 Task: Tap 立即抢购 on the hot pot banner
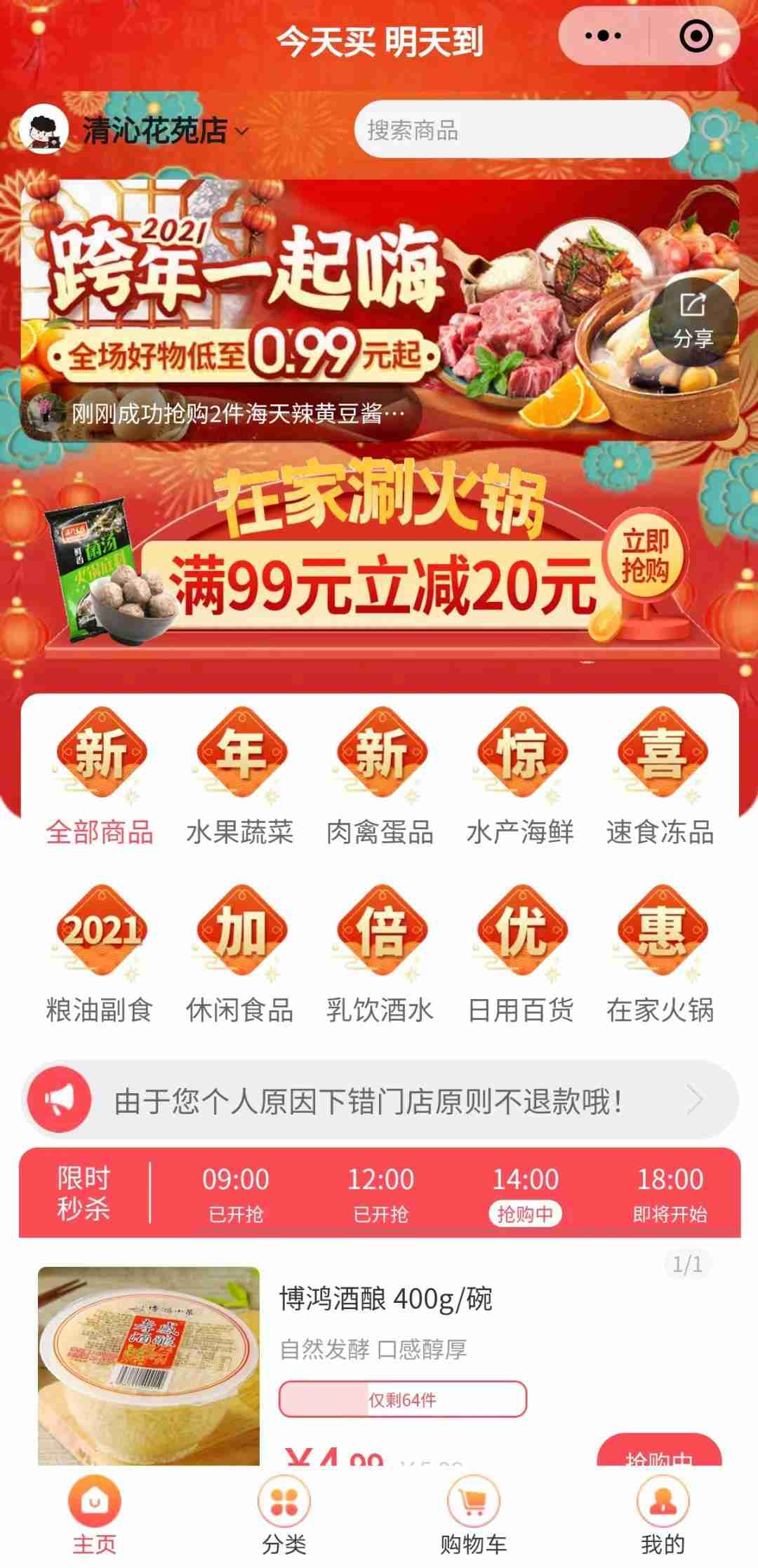645,556
